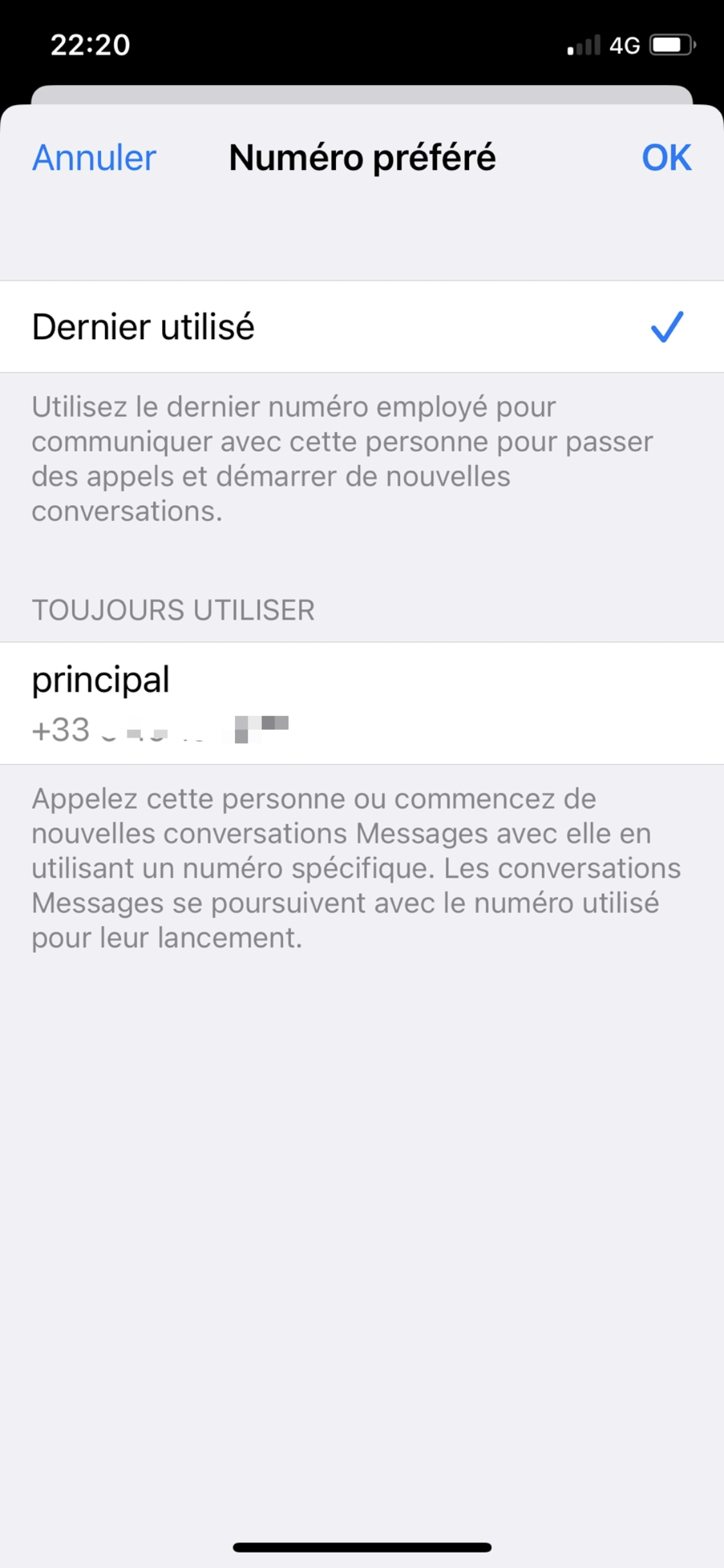Select the Dernier utilisé option
The image size is (724, 1568).
tap(360, 326)
